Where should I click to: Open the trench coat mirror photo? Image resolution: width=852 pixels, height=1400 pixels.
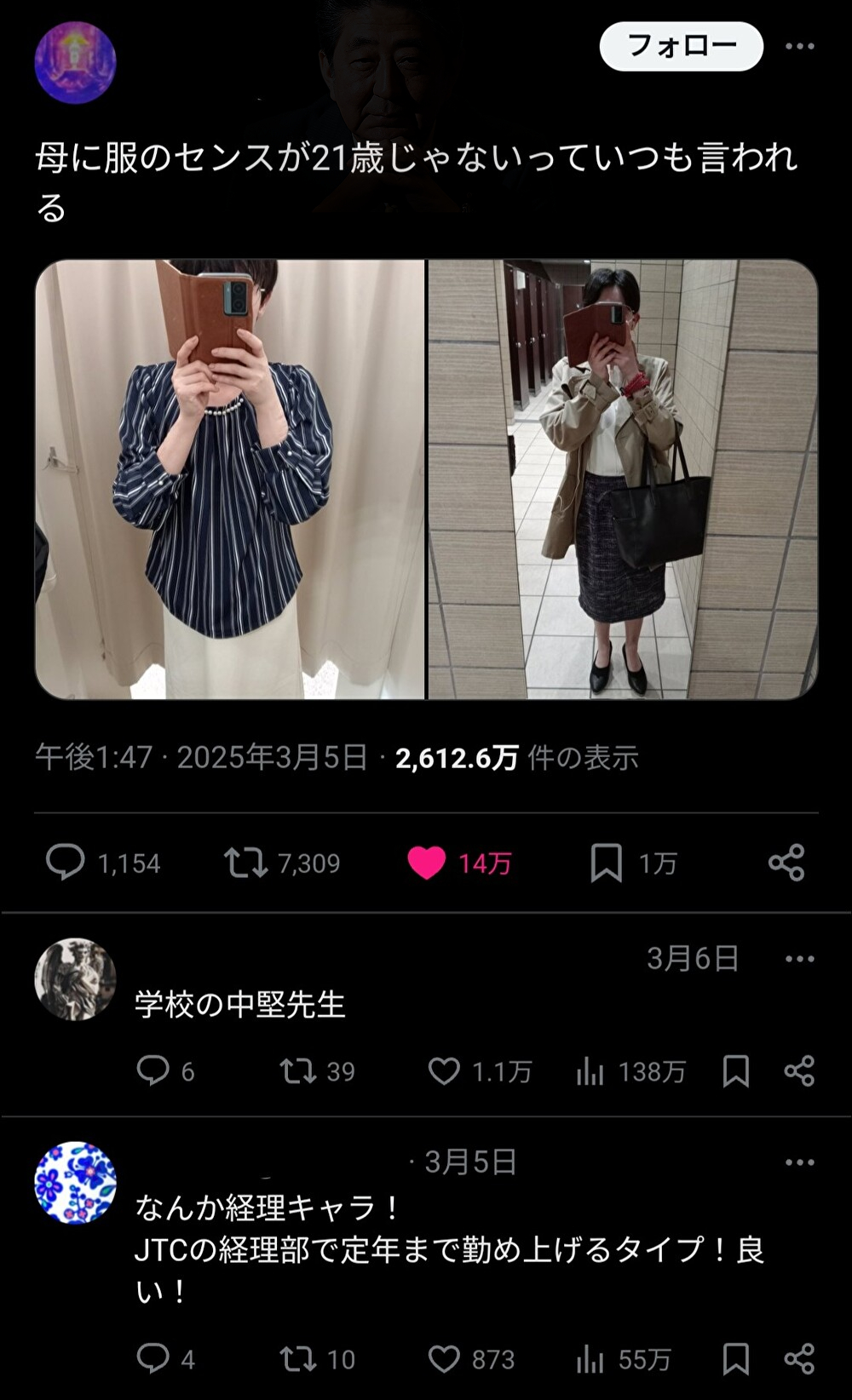623,479
